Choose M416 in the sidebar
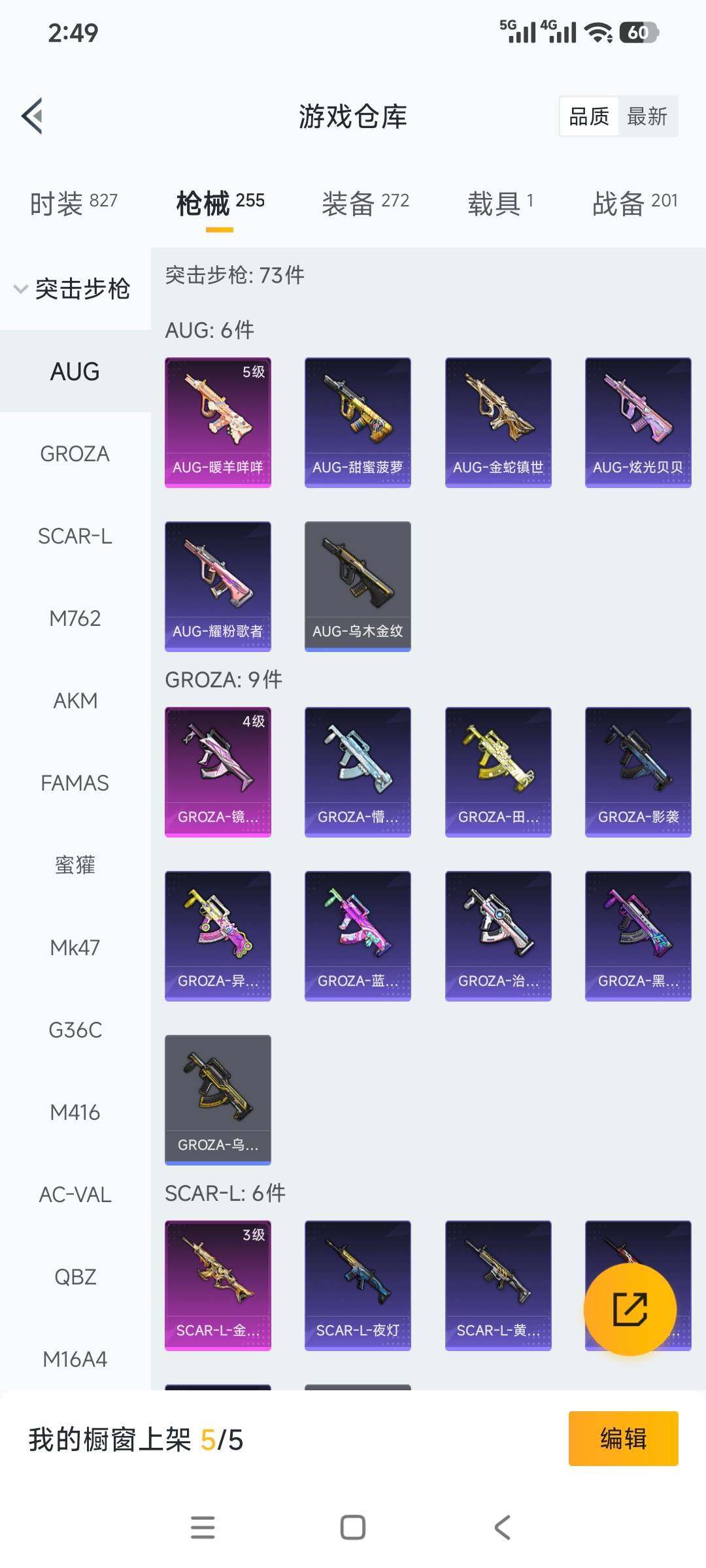The image size is (706, 1568). point(75,1112)
